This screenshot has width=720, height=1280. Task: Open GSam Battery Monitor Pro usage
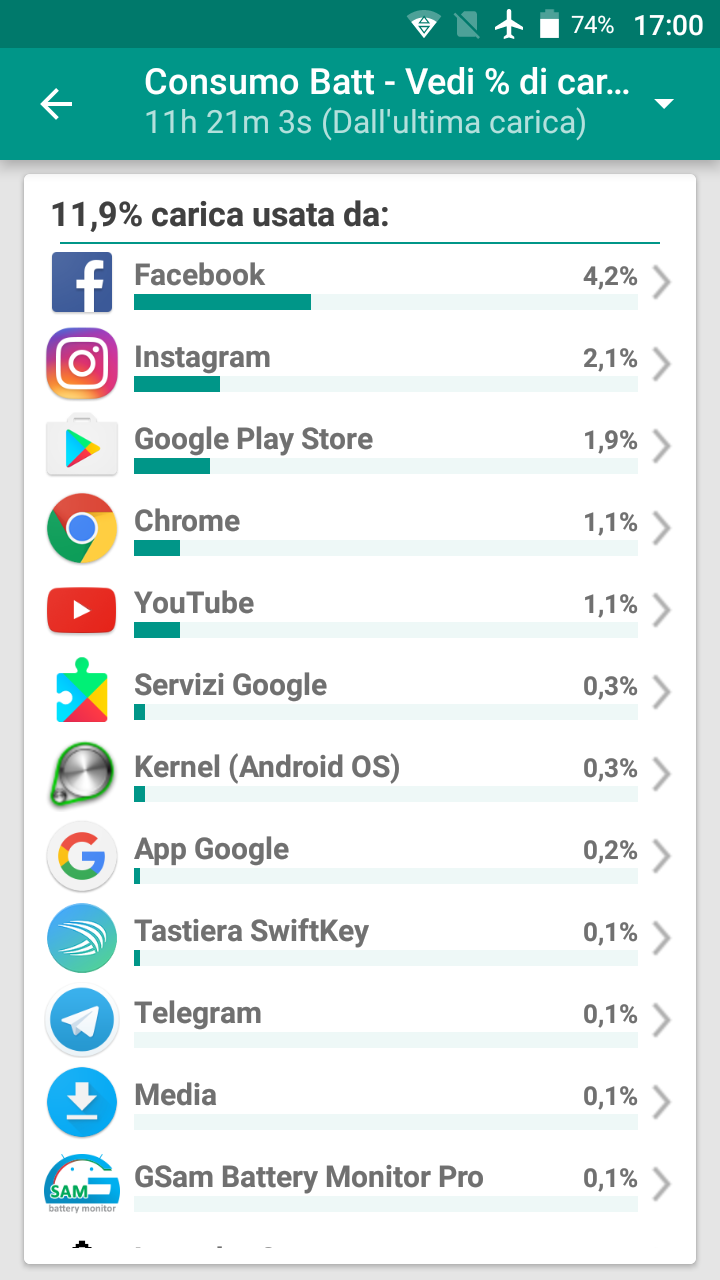click(x=360, y=1186)
